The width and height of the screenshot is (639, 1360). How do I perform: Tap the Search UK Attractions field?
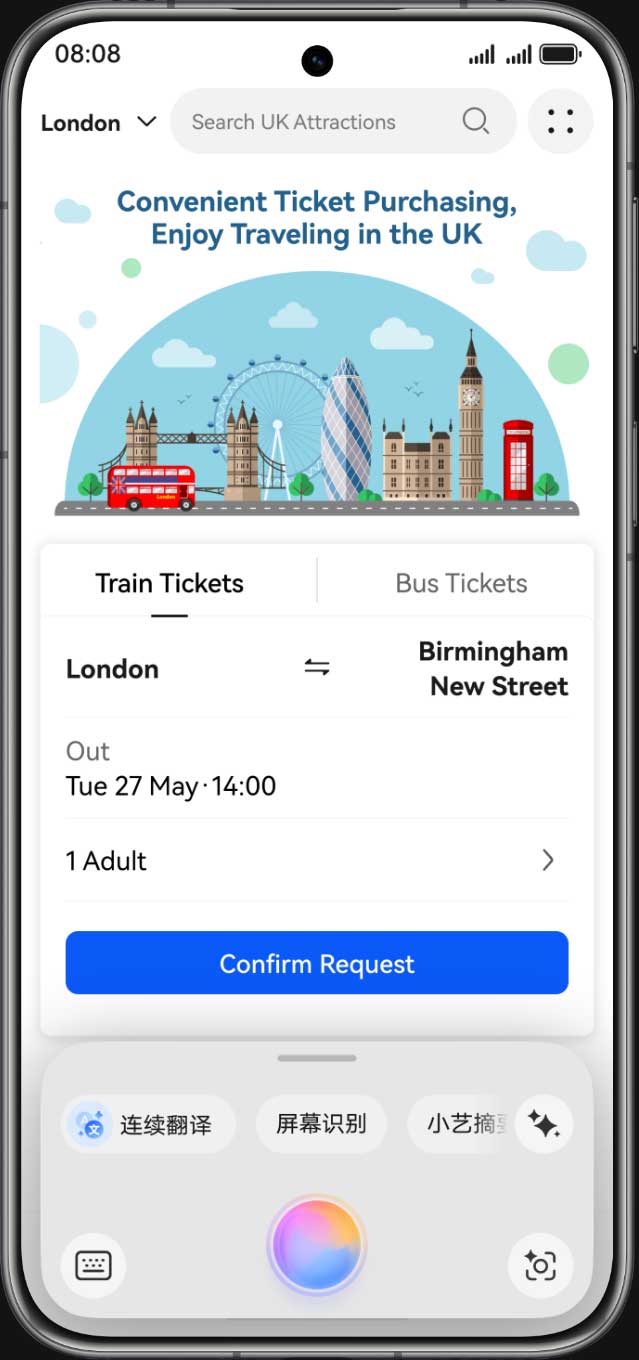(300, 122)
